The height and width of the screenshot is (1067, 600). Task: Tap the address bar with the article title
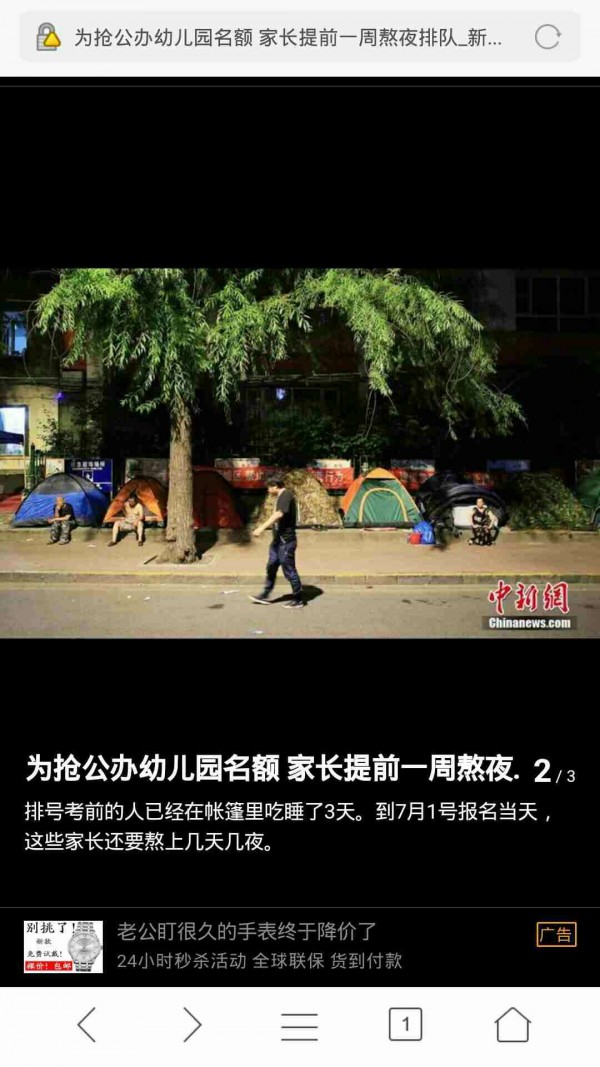click(288, 38)
